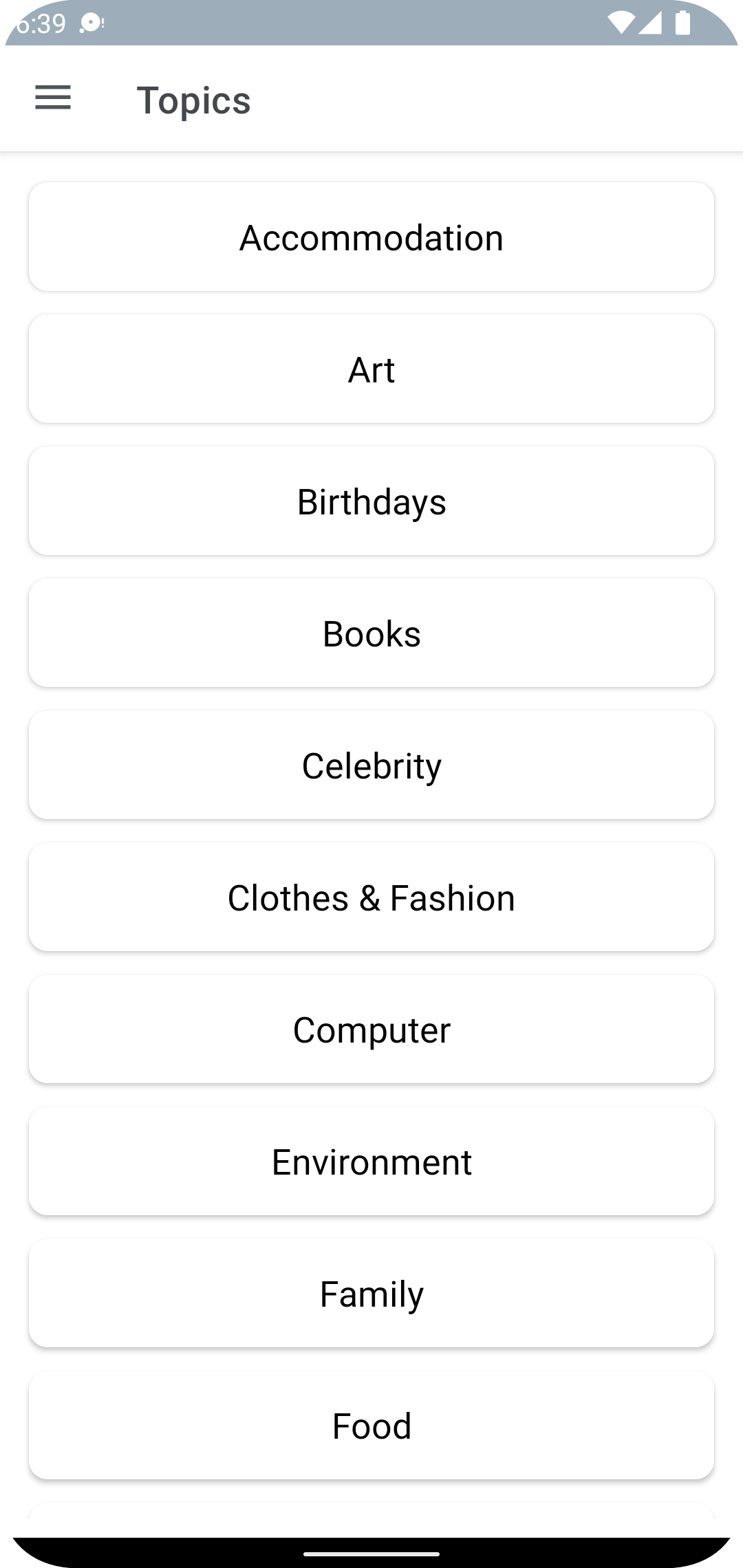Open the Art topic
The height and width of the screenshot is (1568, 743).
[371, 369]
